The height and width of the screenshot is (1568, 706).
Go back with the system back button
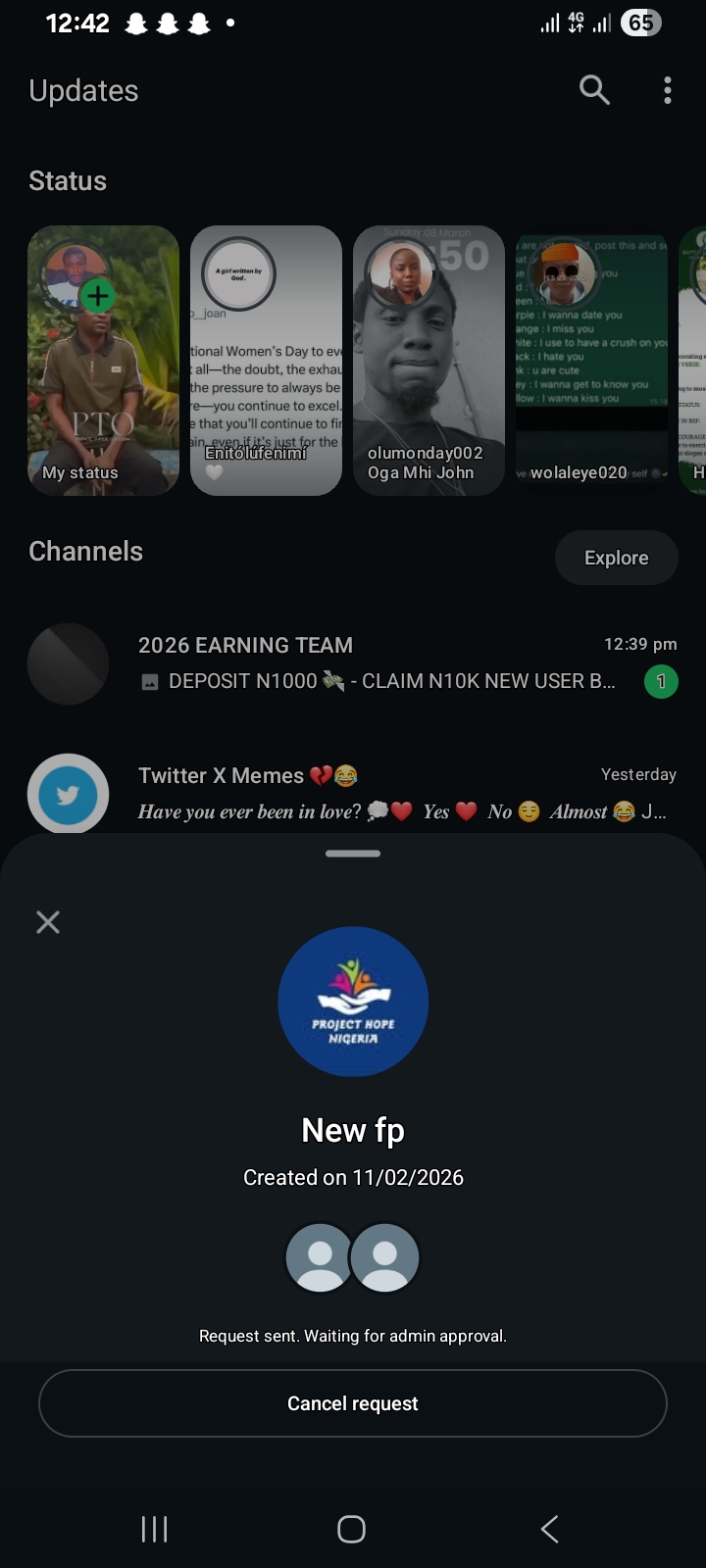[550, 1529]
